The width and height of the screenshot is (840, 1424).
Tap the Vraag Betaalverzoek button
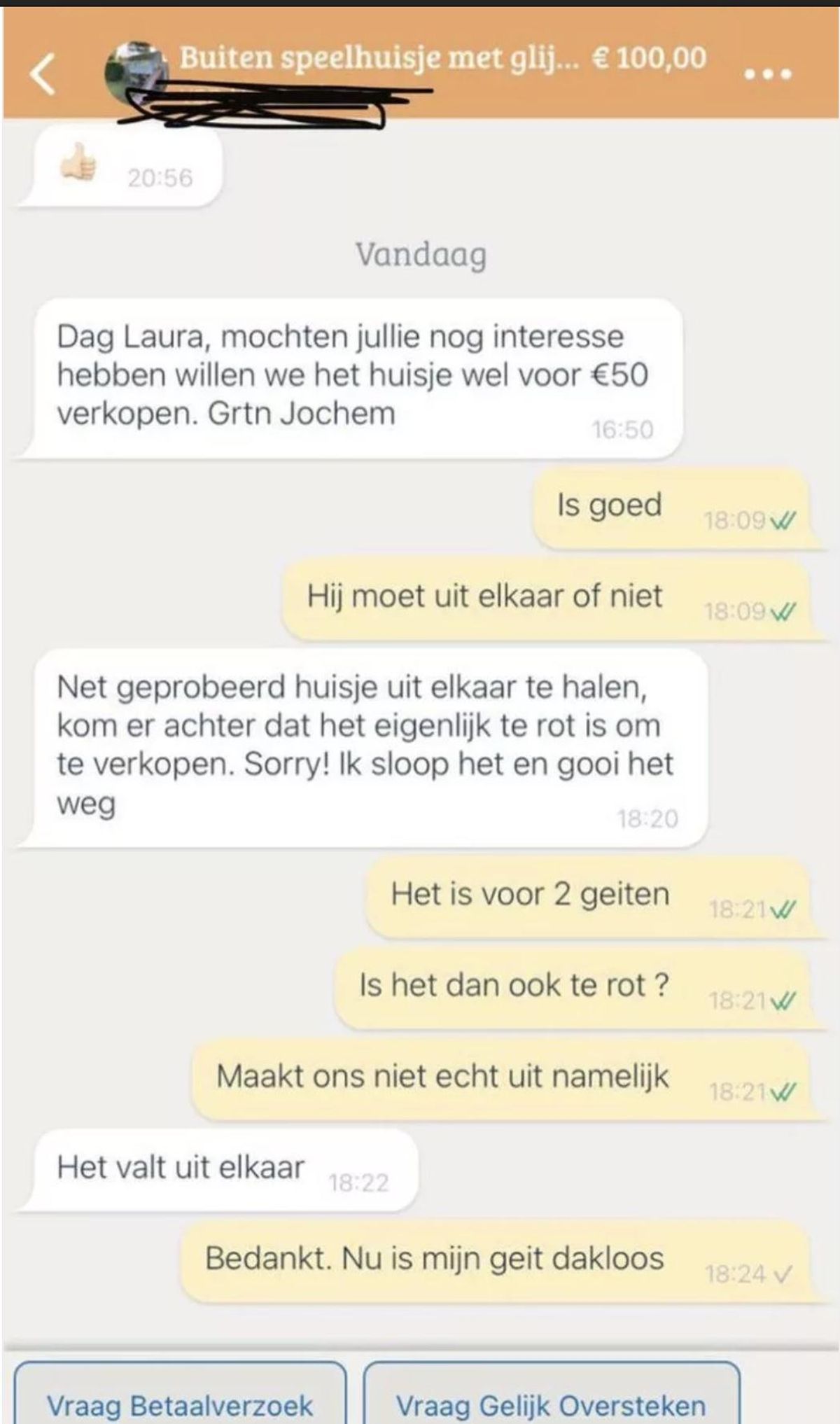(x=180, y=1402)
